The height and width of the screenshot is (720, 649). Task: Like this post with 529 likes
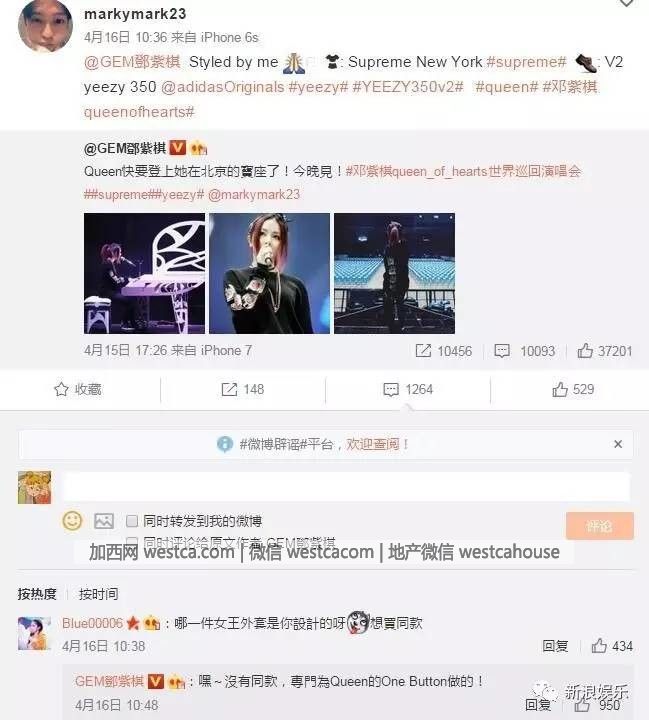[572, 389]
